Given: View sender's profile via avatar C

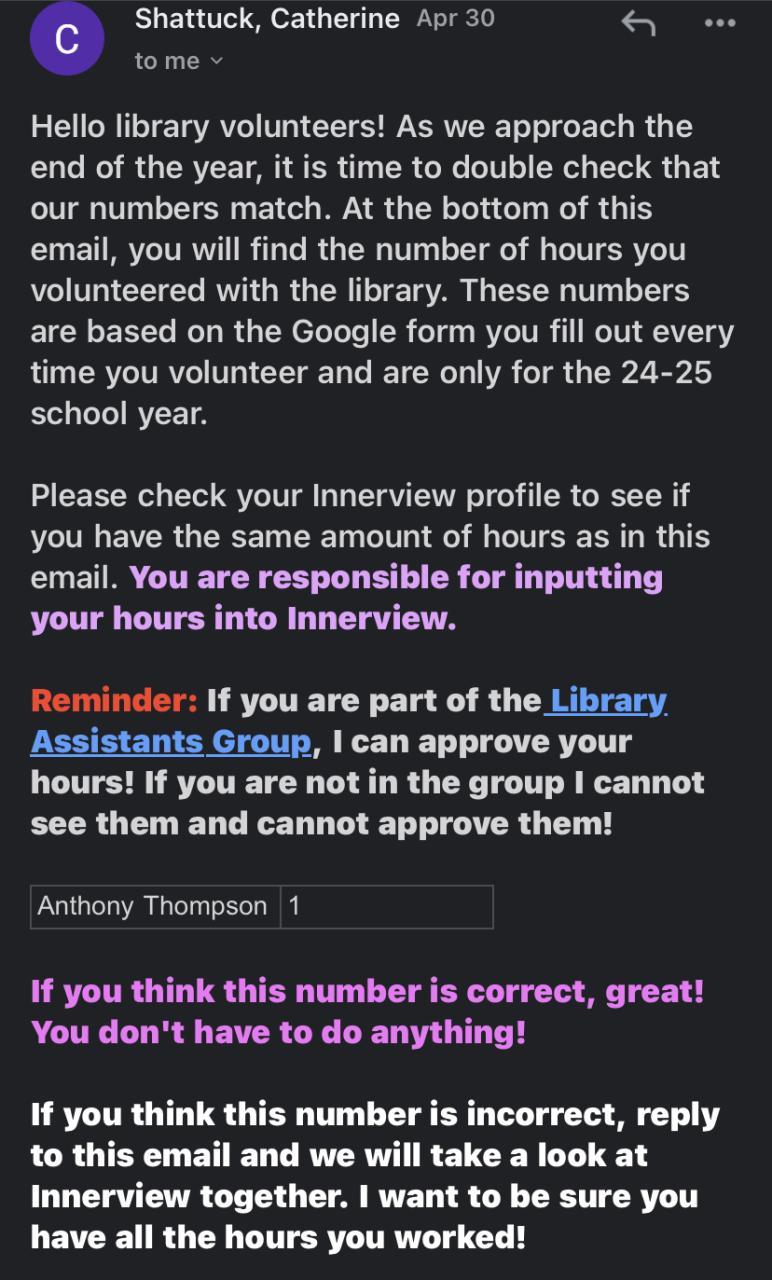Looking at the screenshot, I should 67,39.
